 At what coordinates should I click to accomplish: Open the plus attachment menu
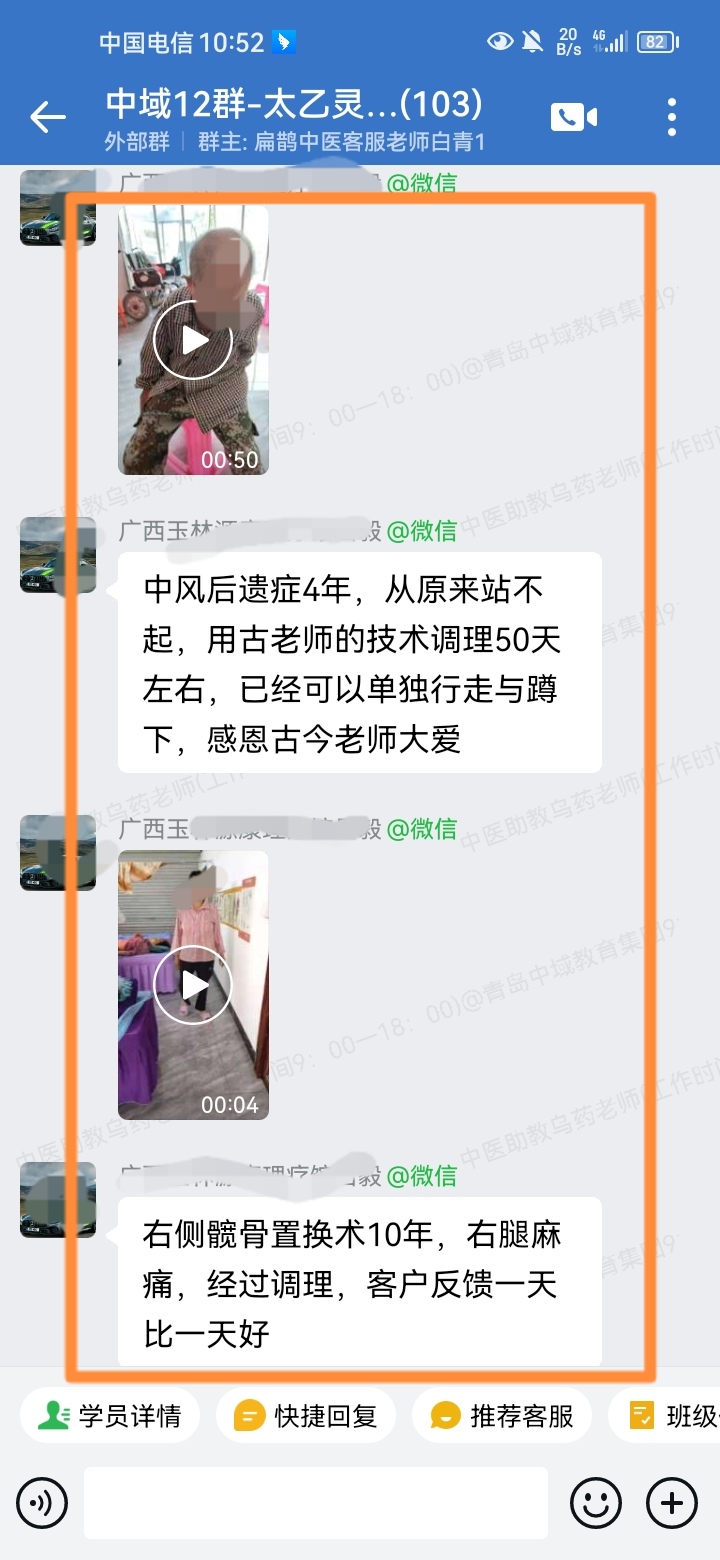click(672, 1502)
